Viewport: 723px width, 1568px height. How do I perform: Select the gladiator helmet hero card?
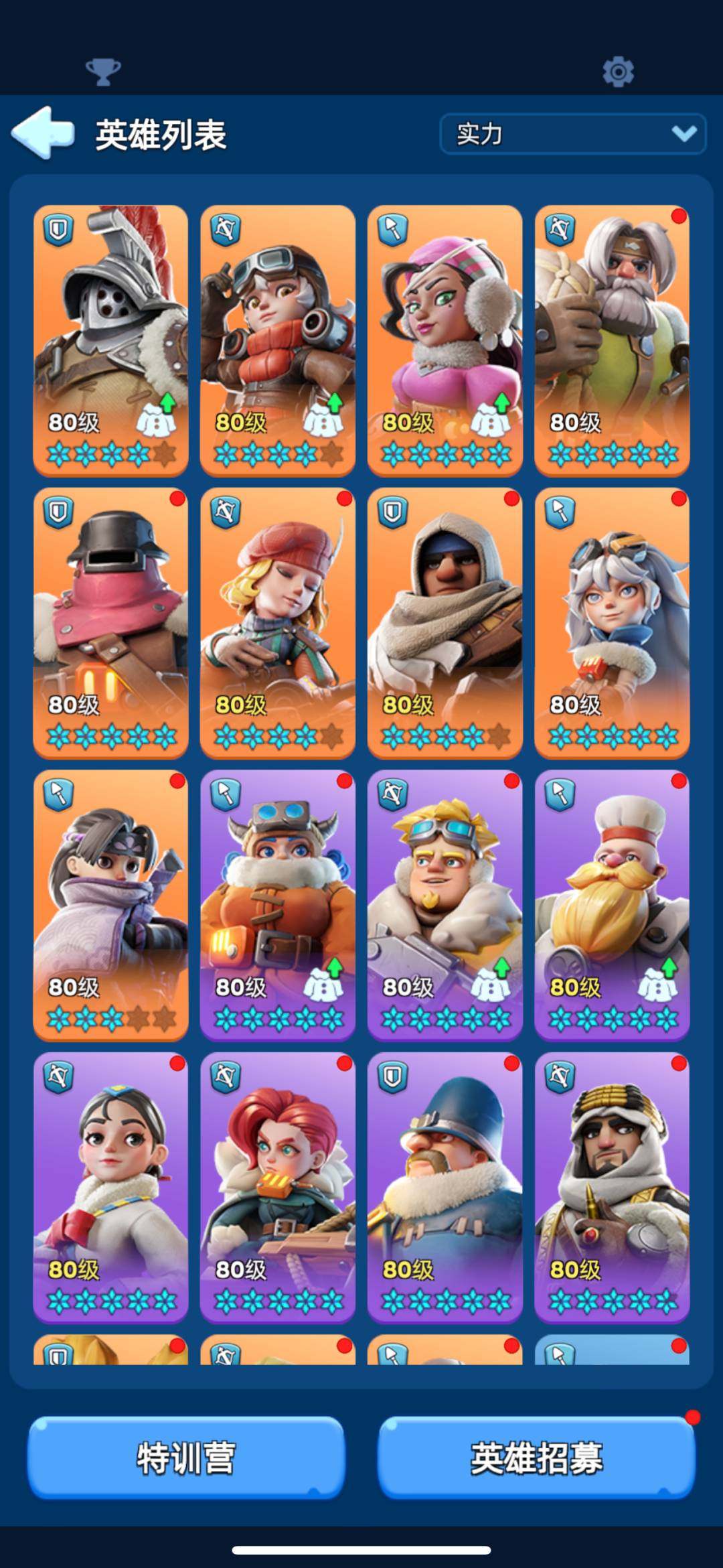[110, 340]
